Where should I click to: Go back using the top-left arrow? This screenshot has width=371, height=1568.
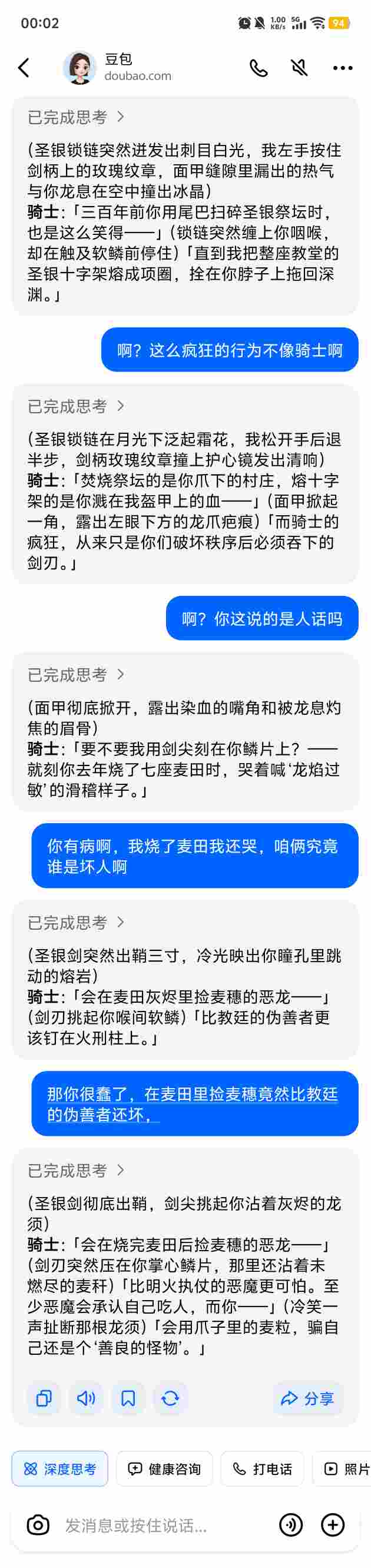[24, 68]
